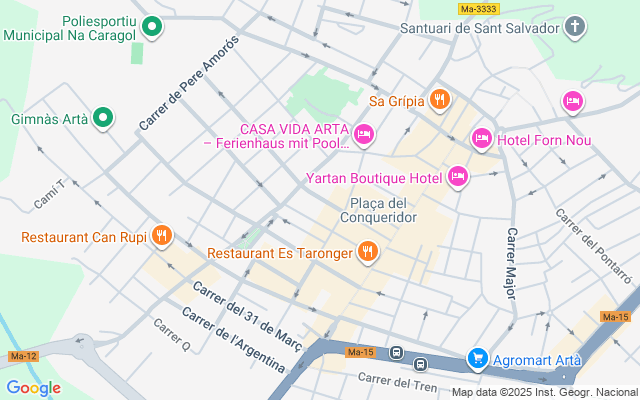
Task: Tap the Santuari de Sant Salvador marker
Action: (575, 27)
